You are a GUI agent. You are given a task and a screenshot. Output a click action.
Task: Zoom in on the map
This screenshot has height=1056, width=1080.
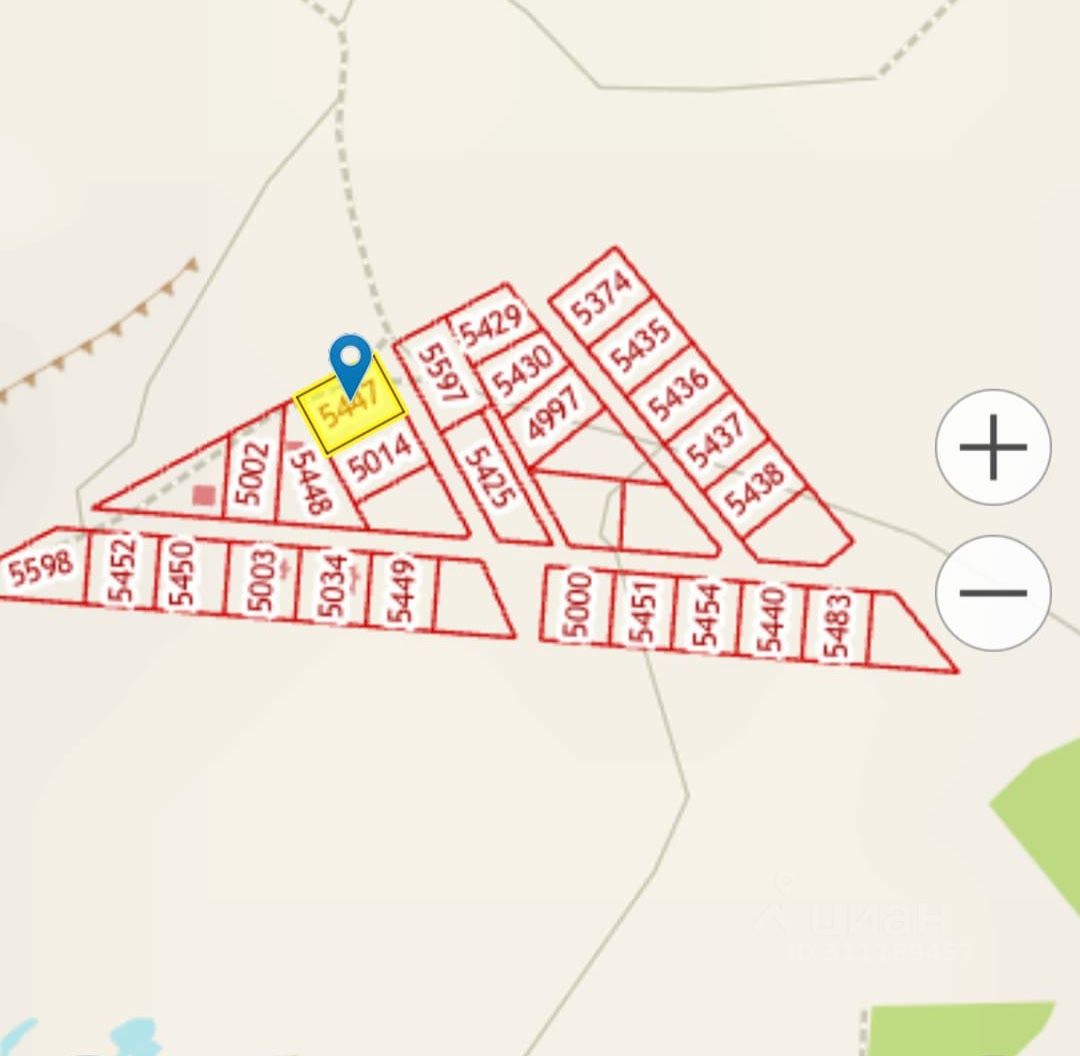993,447
